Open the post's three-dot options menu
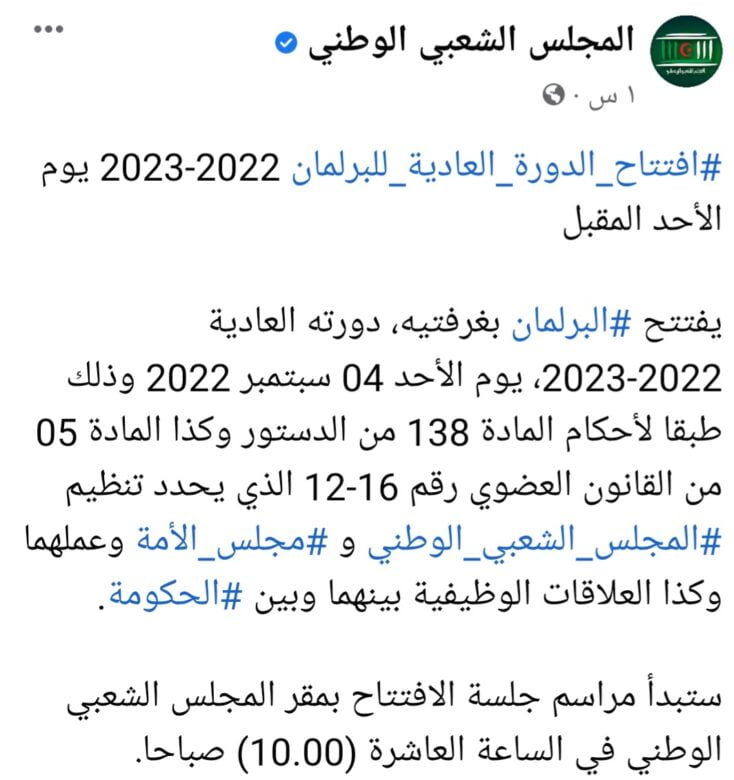This screenshot has width=734, height=780. (48, 29)
